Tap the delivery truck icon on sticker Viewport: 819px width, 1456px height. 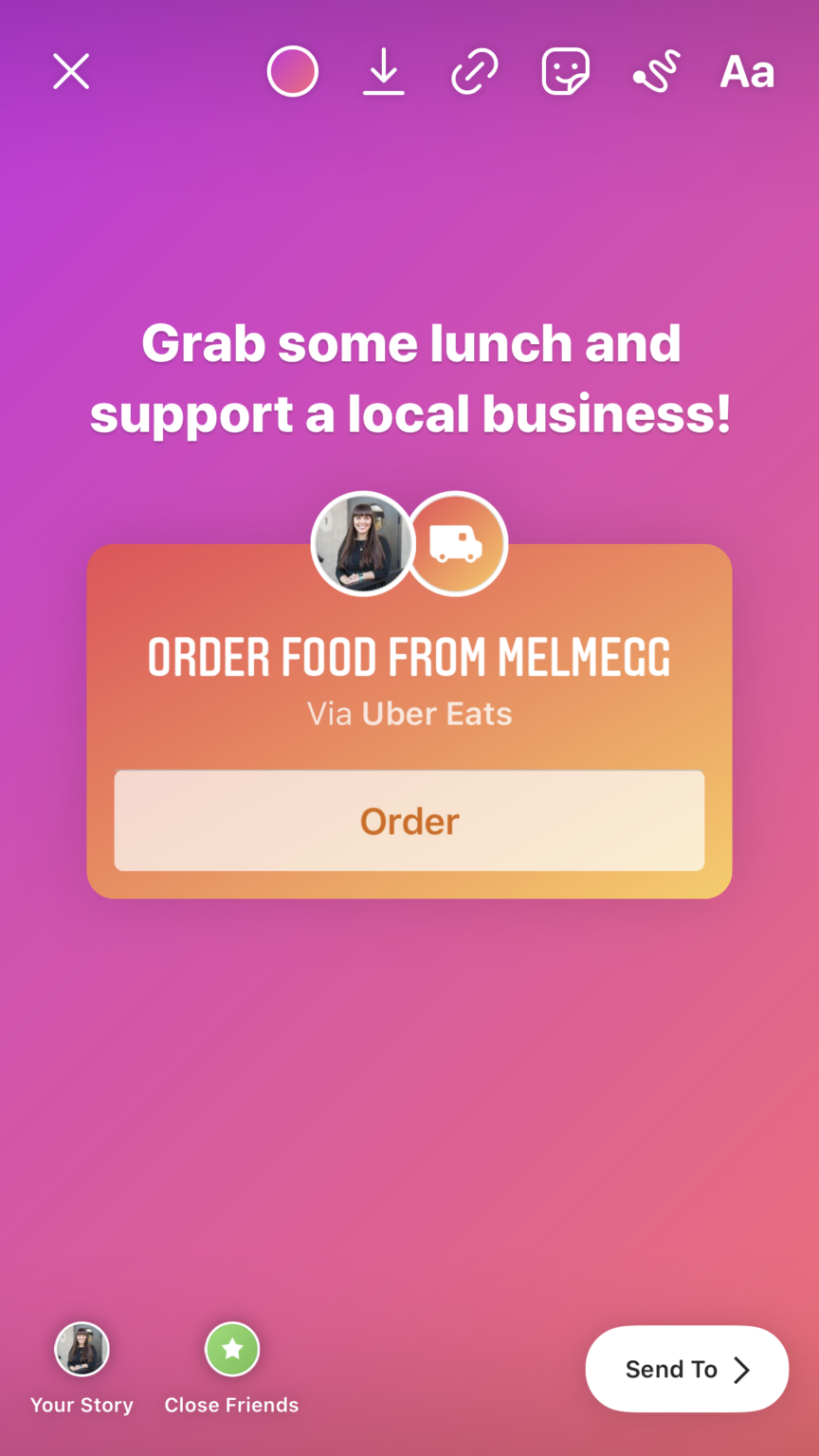455,542
